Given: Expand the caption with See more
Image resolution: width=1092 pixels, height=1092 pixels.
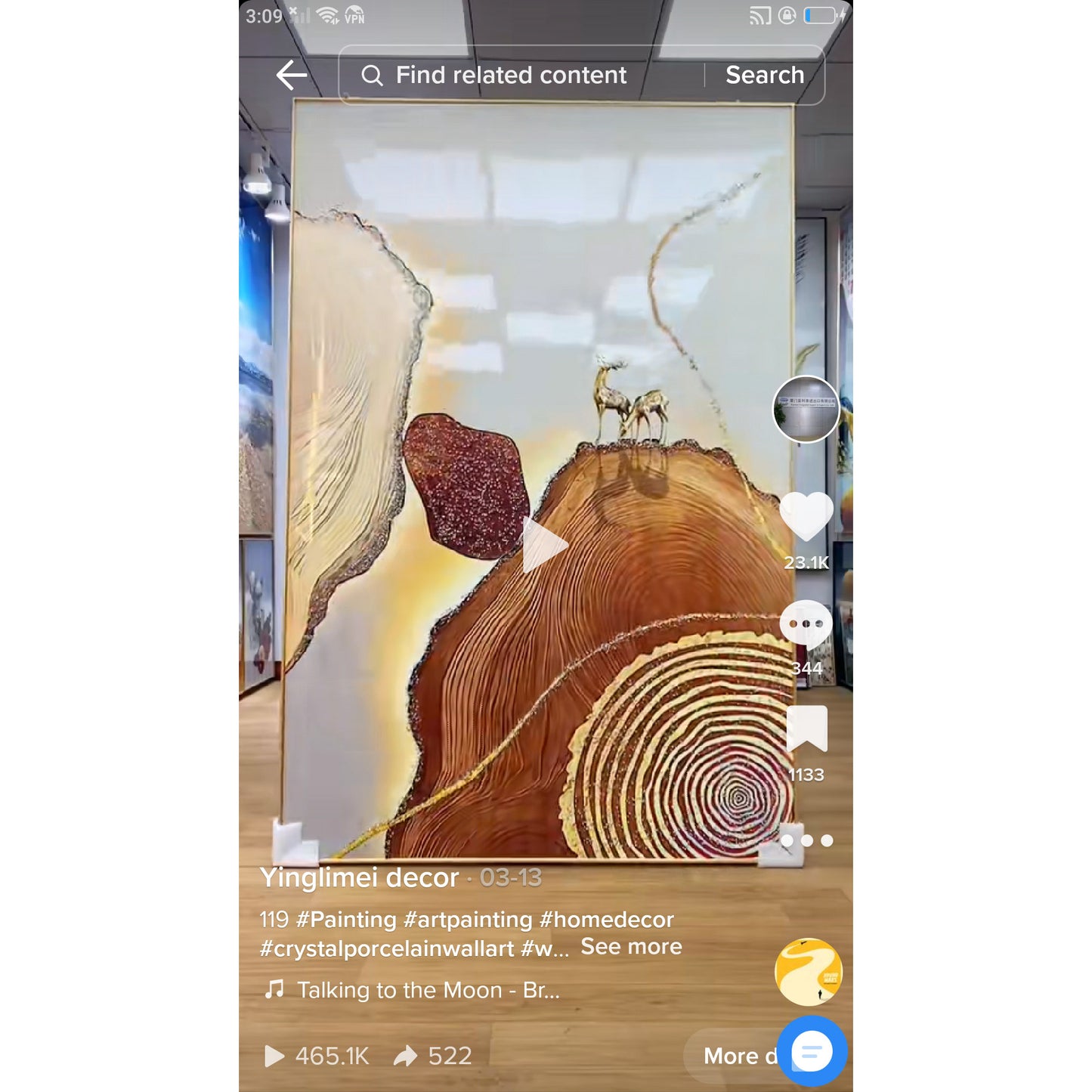Looking at the screenshot, I should point(631,947).
